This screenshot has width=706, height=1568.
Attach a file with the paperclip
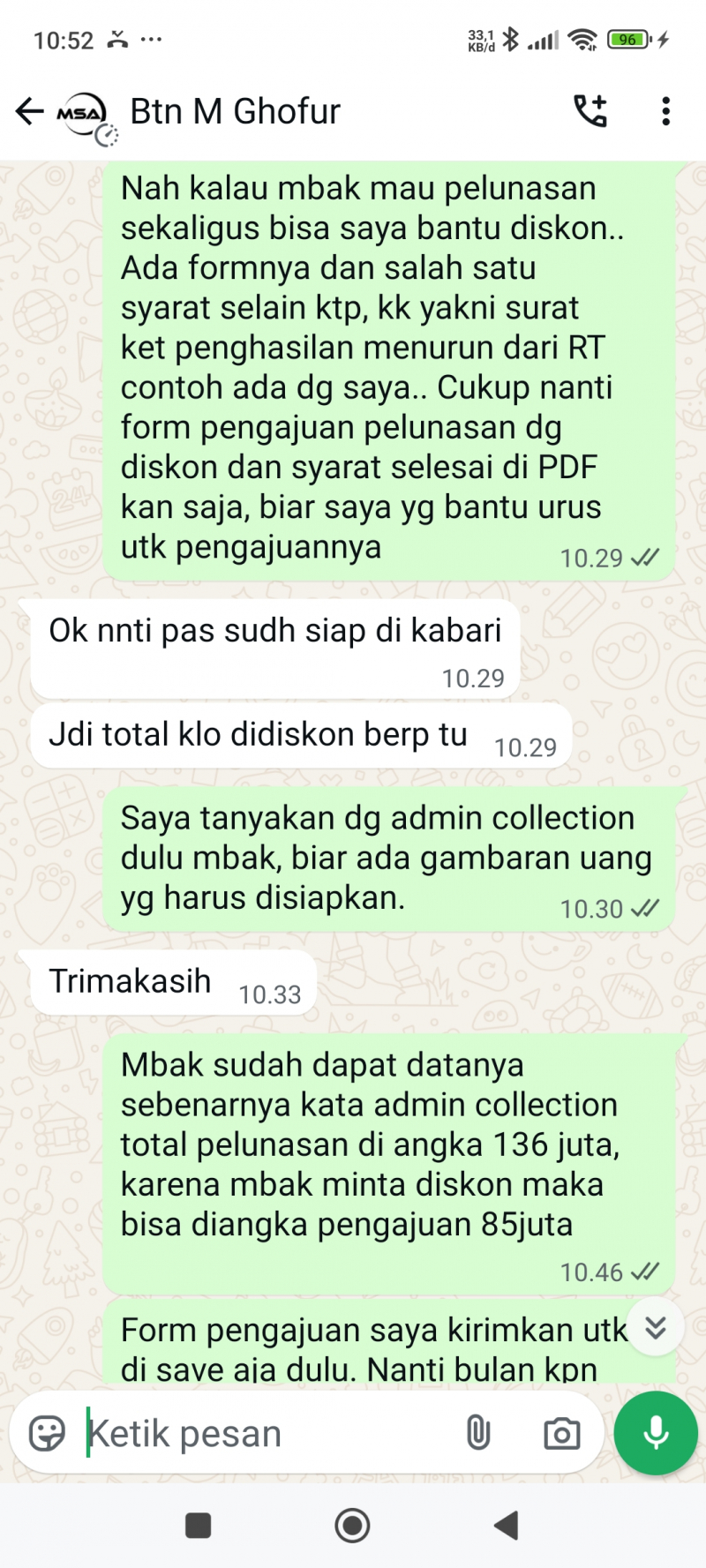[477, 1434]
